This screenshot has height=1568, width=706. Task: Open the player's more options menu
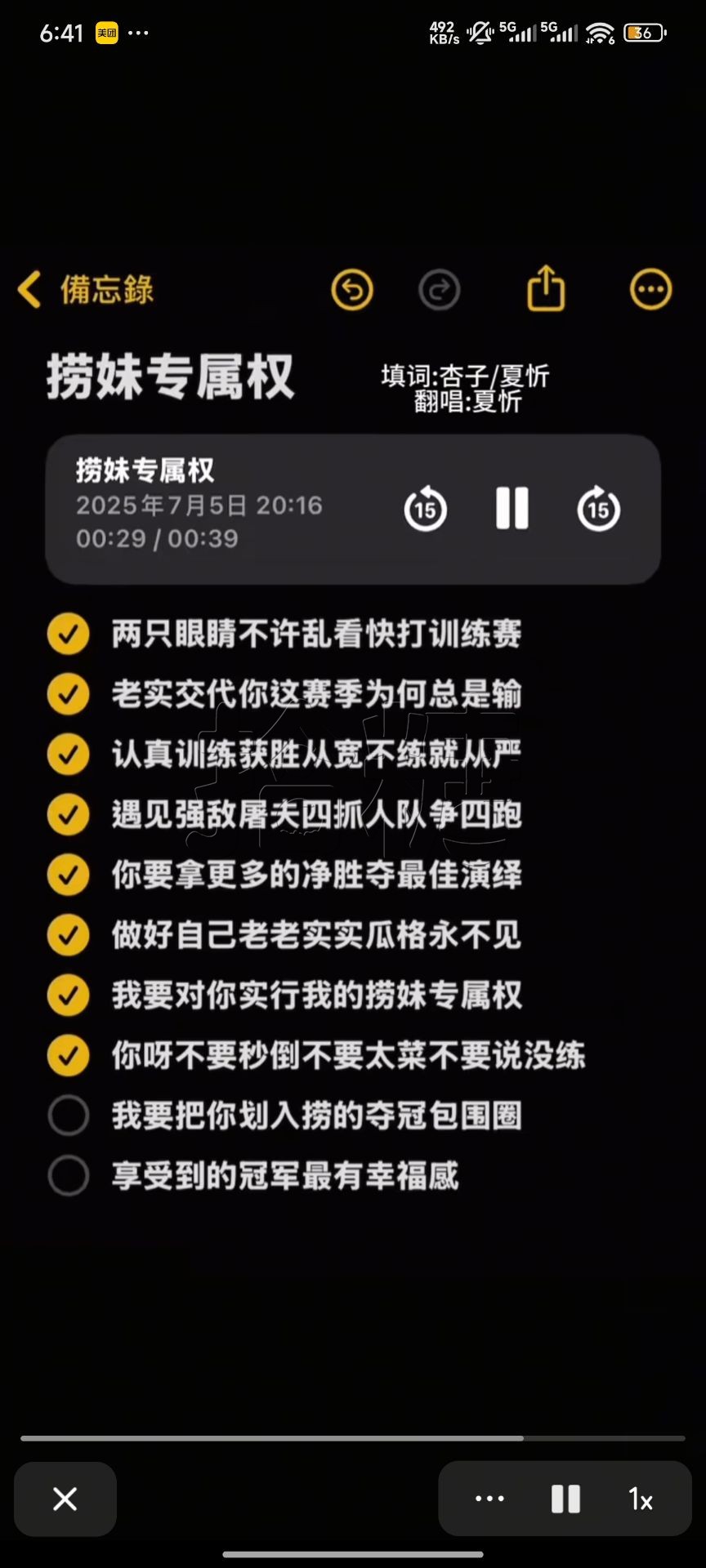click(x=489, y=1499)
